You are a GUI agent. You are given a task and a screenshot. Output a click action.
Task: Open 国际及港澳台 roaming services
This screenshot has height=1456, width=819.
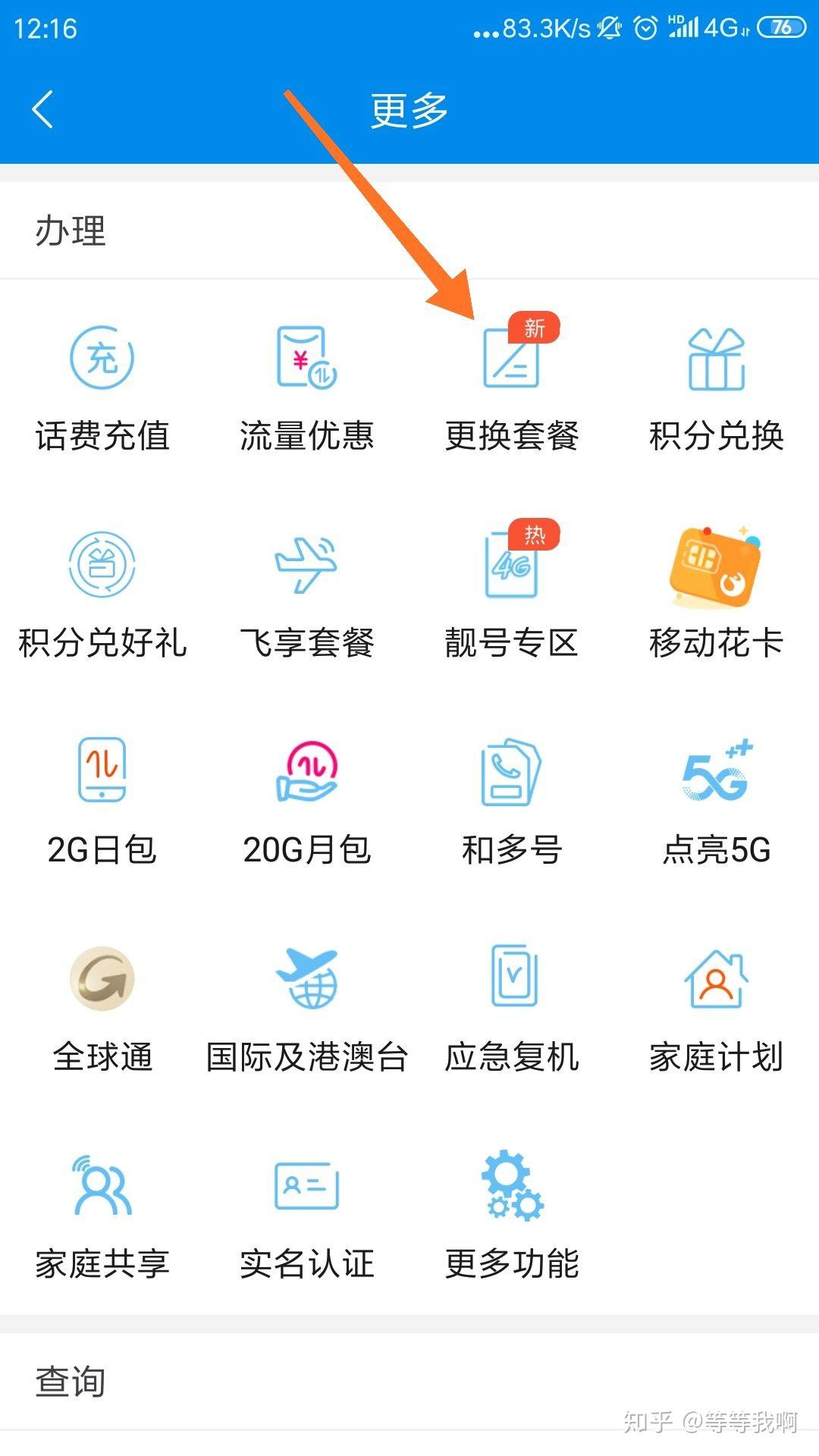tap(307, 1008)
